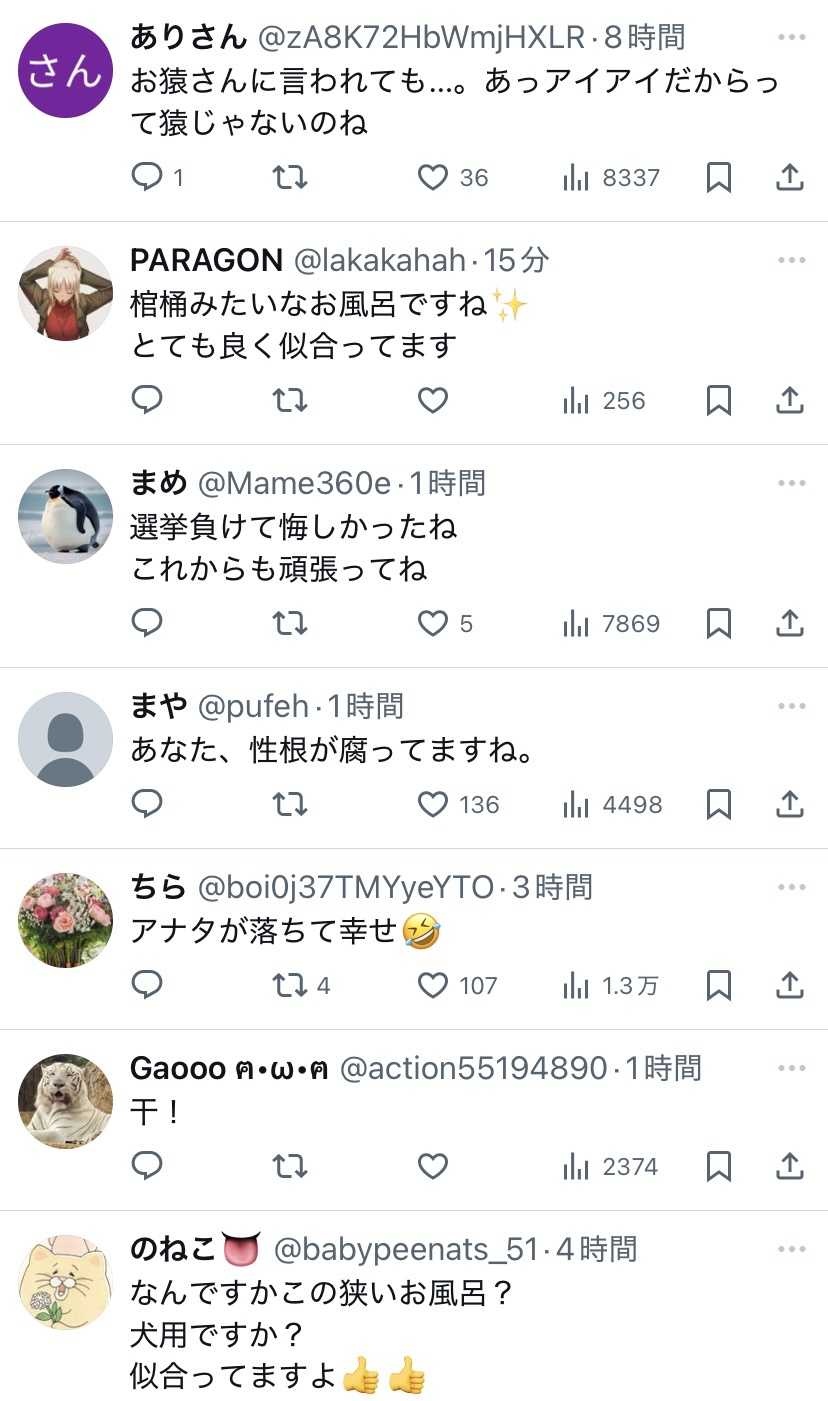Open まめ's penguin profile picture
Viewport: 828px width, 1401px height.
coord(66,516)
